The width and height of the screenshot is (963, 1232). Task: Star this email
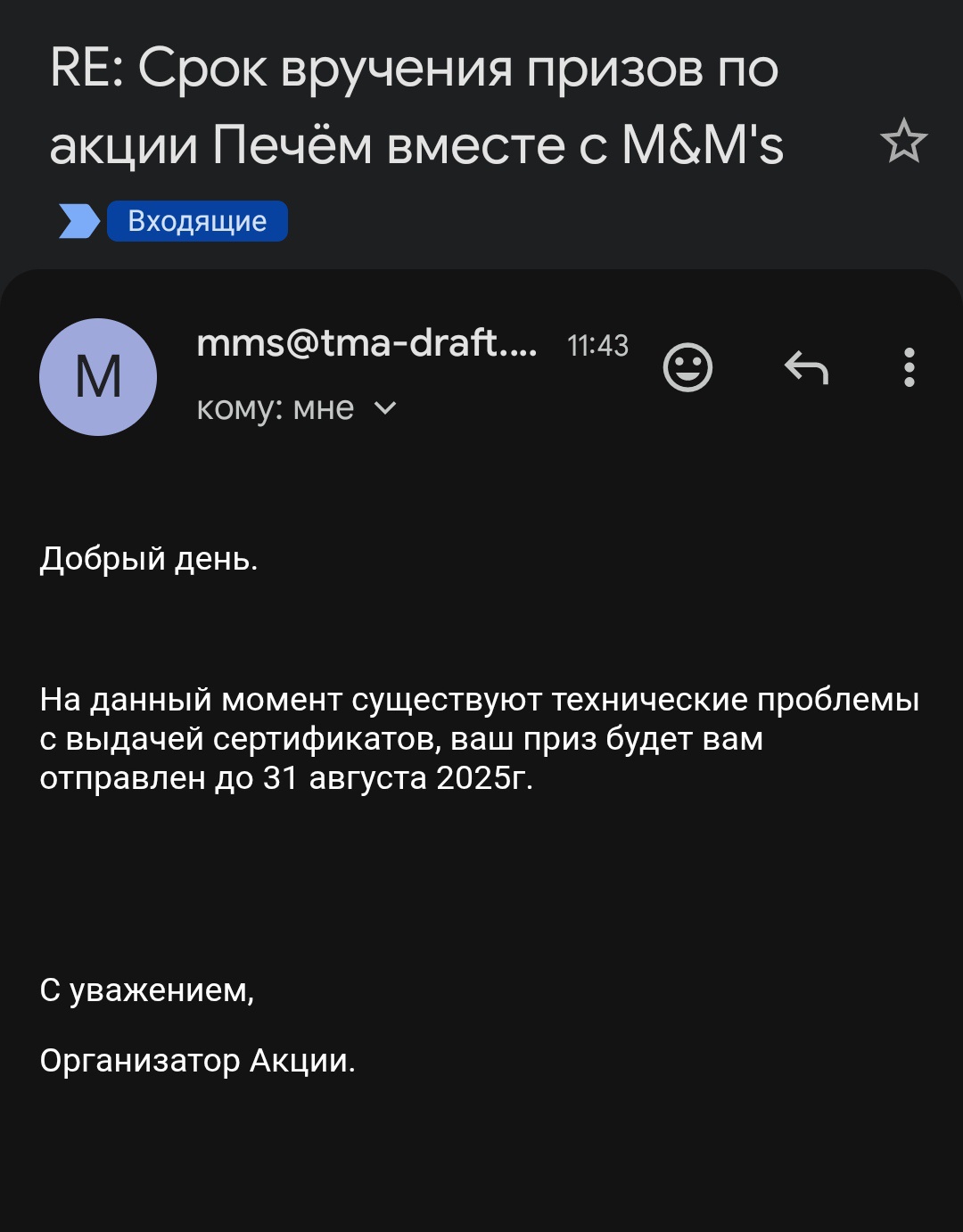[903, 142]
